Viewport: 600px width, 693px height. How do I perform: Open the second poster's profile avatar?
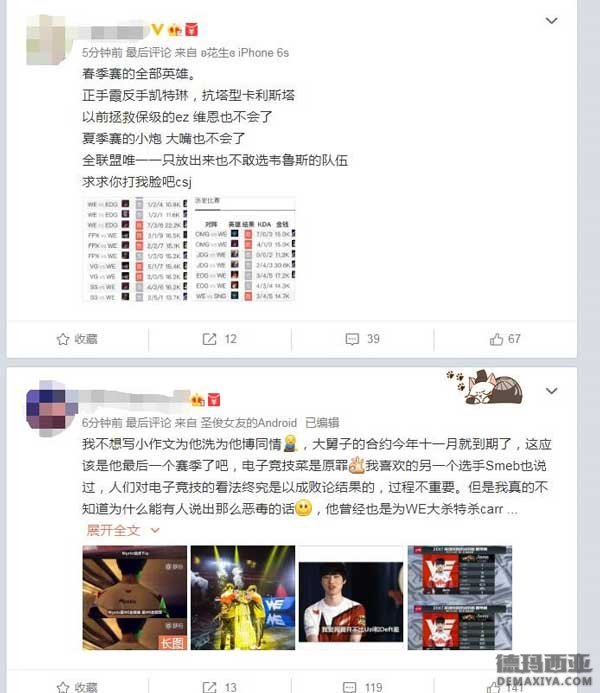[x=46, y=409]
